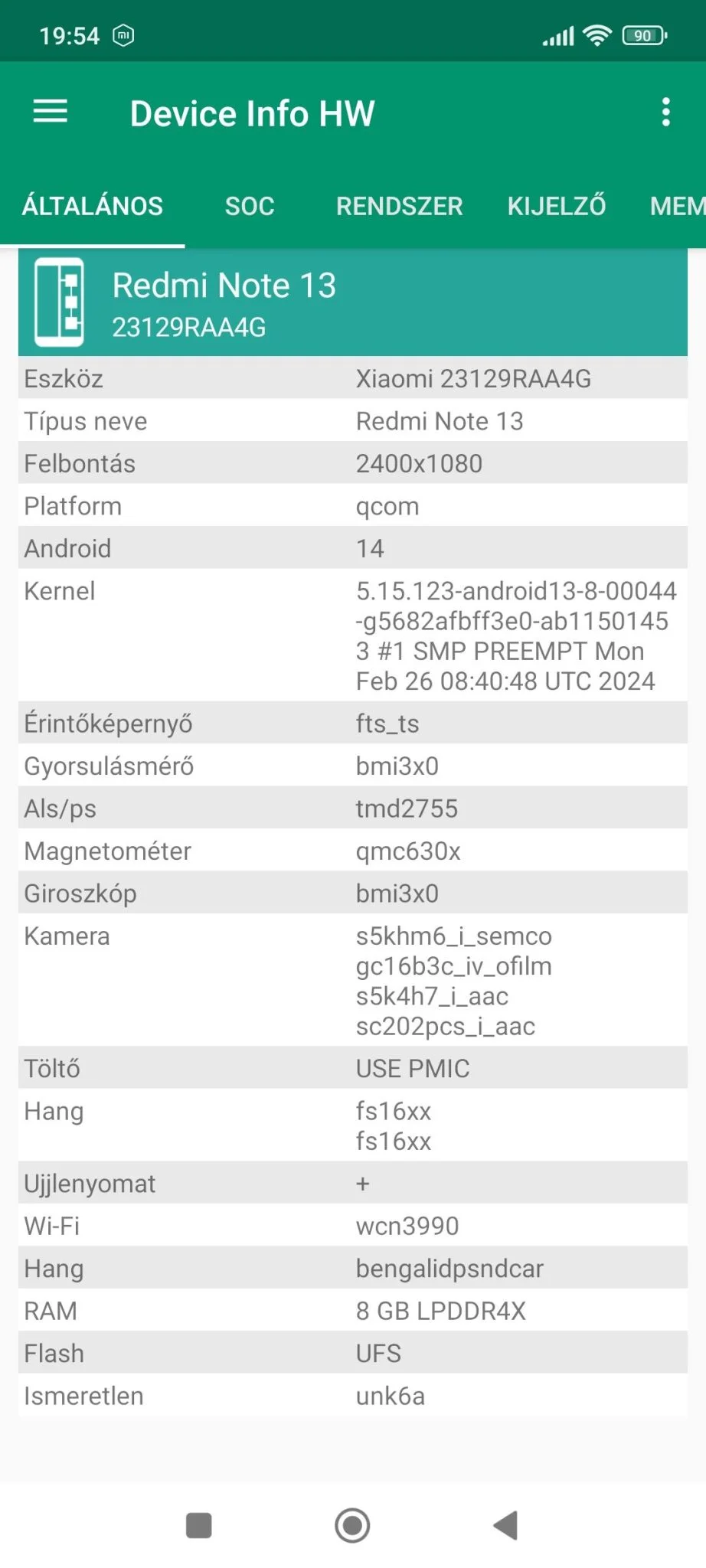Select the ÁLTALÁNOS tab

tap(93, 206)
